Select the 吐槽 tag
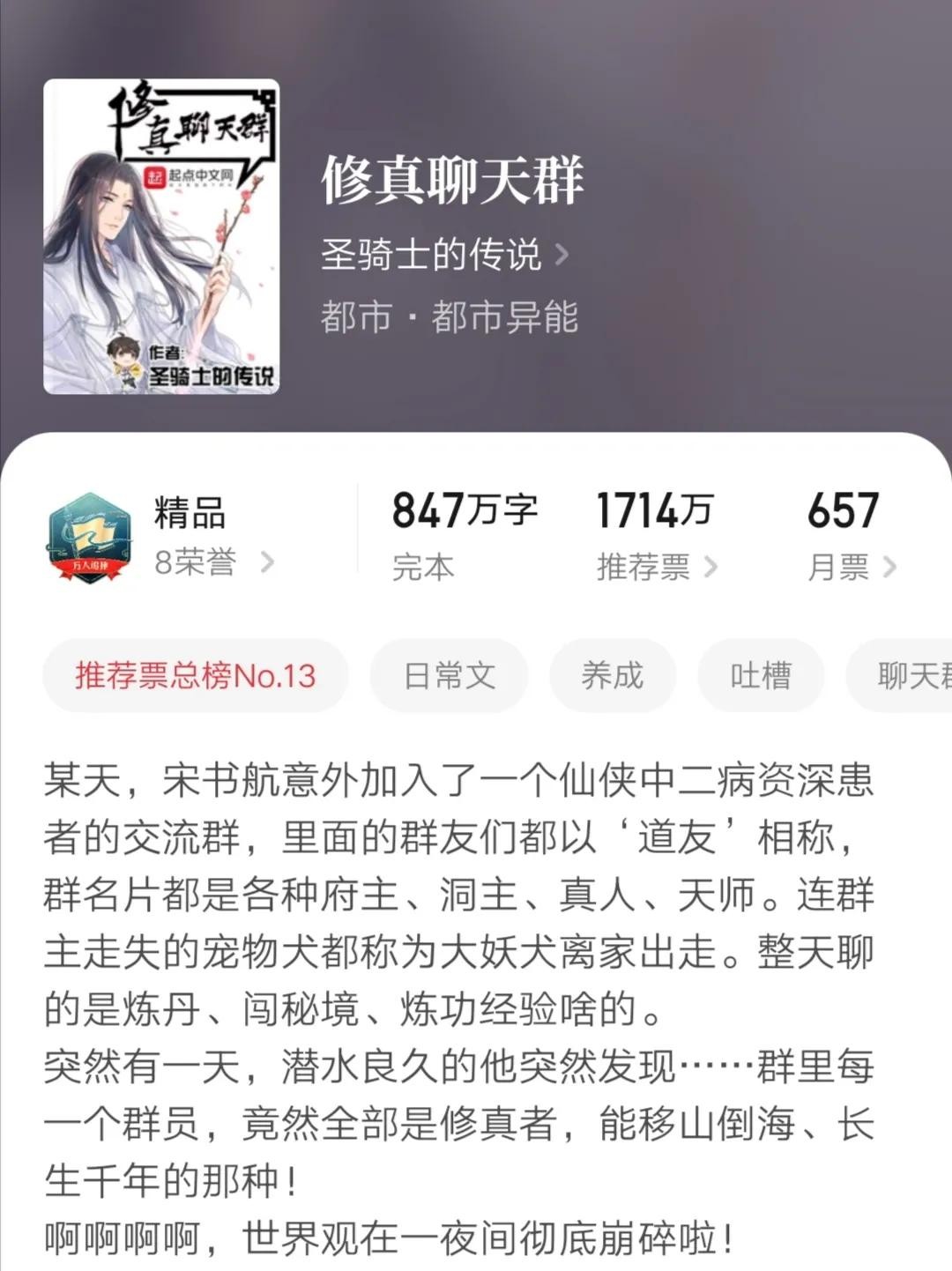Screen dimensions: 952x1271 click(x=761, y=676)
